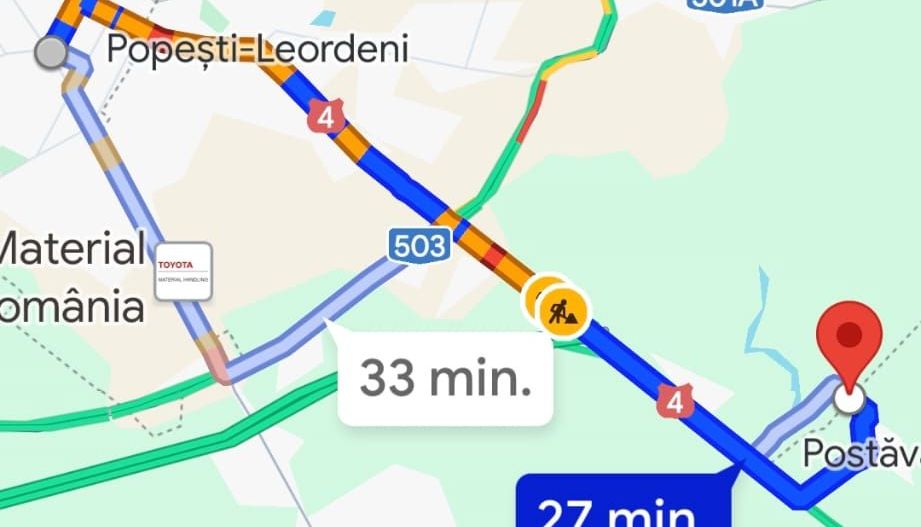
Task: Tap the 27 min route label
Action: click(x=617, y=506)
